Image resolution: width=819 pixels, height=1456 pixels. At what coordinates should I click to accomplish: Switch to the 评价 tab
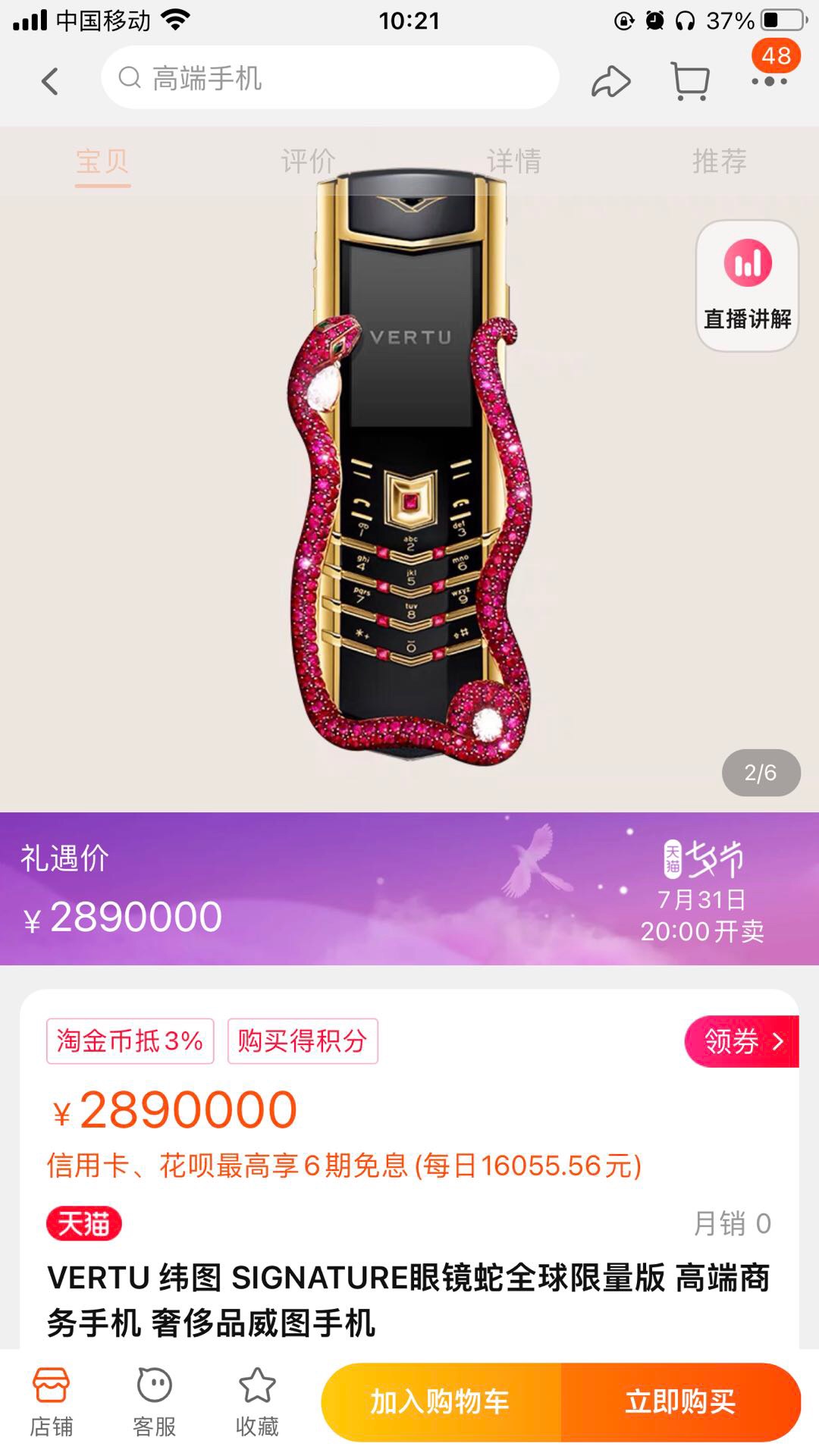click(x=308, y=161)
